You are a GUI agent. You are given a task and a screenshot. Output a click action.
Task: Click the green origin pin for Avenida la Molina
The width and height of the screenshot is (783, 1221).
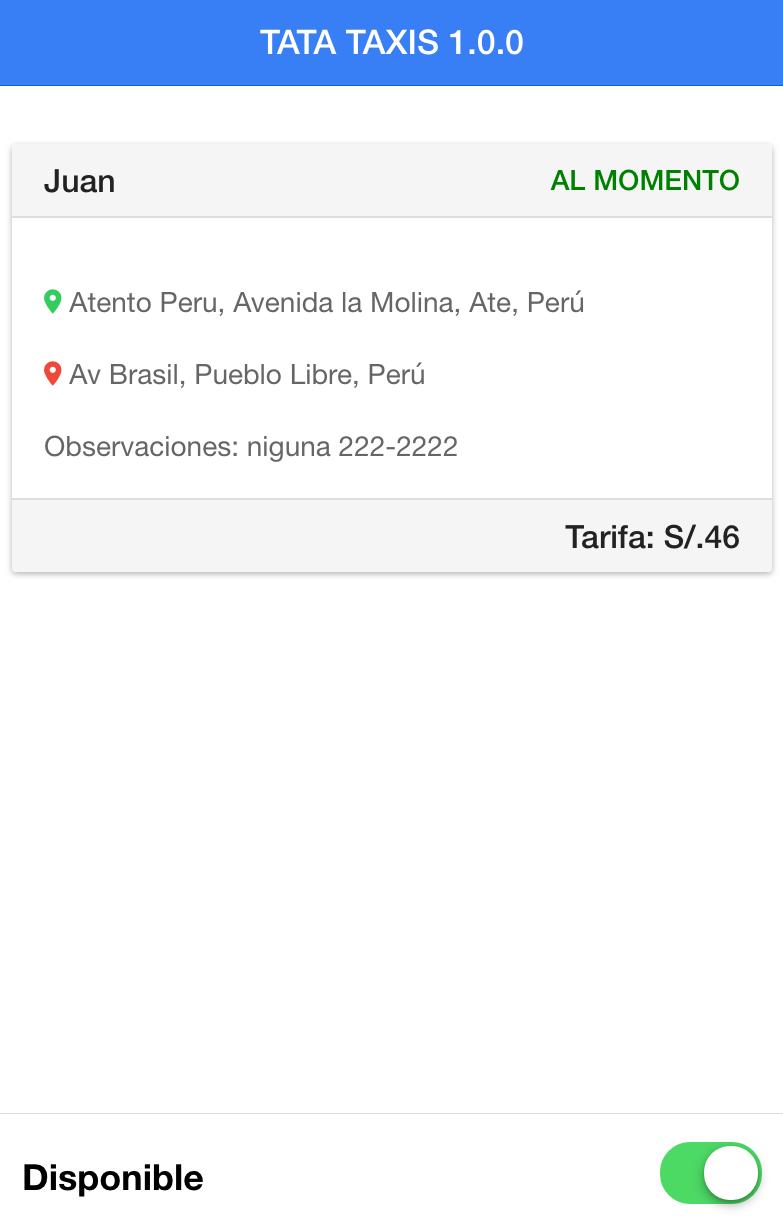tap(53, 300)
